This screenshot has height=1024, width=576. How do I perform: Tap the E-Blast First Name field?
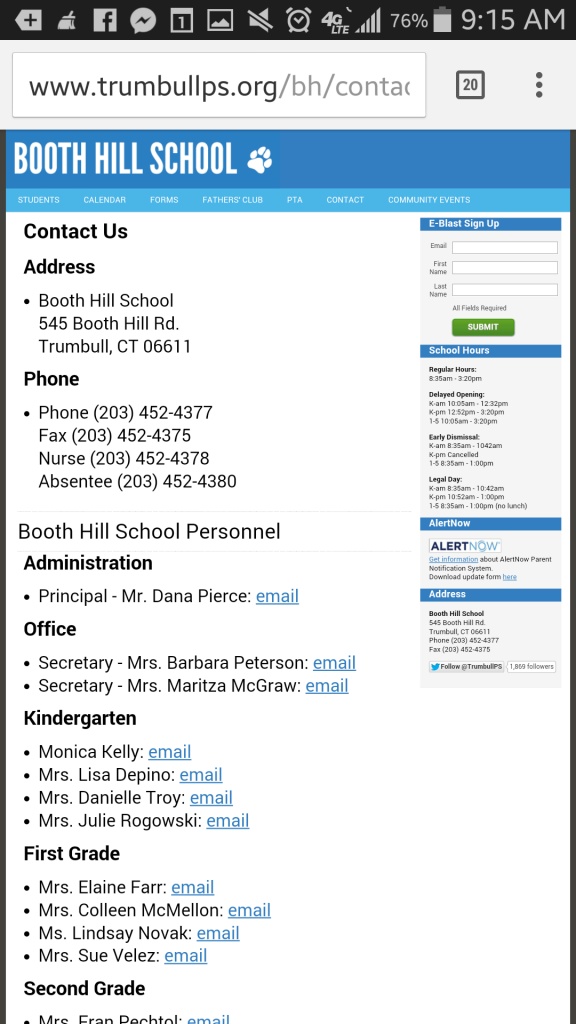pos(505,268)
